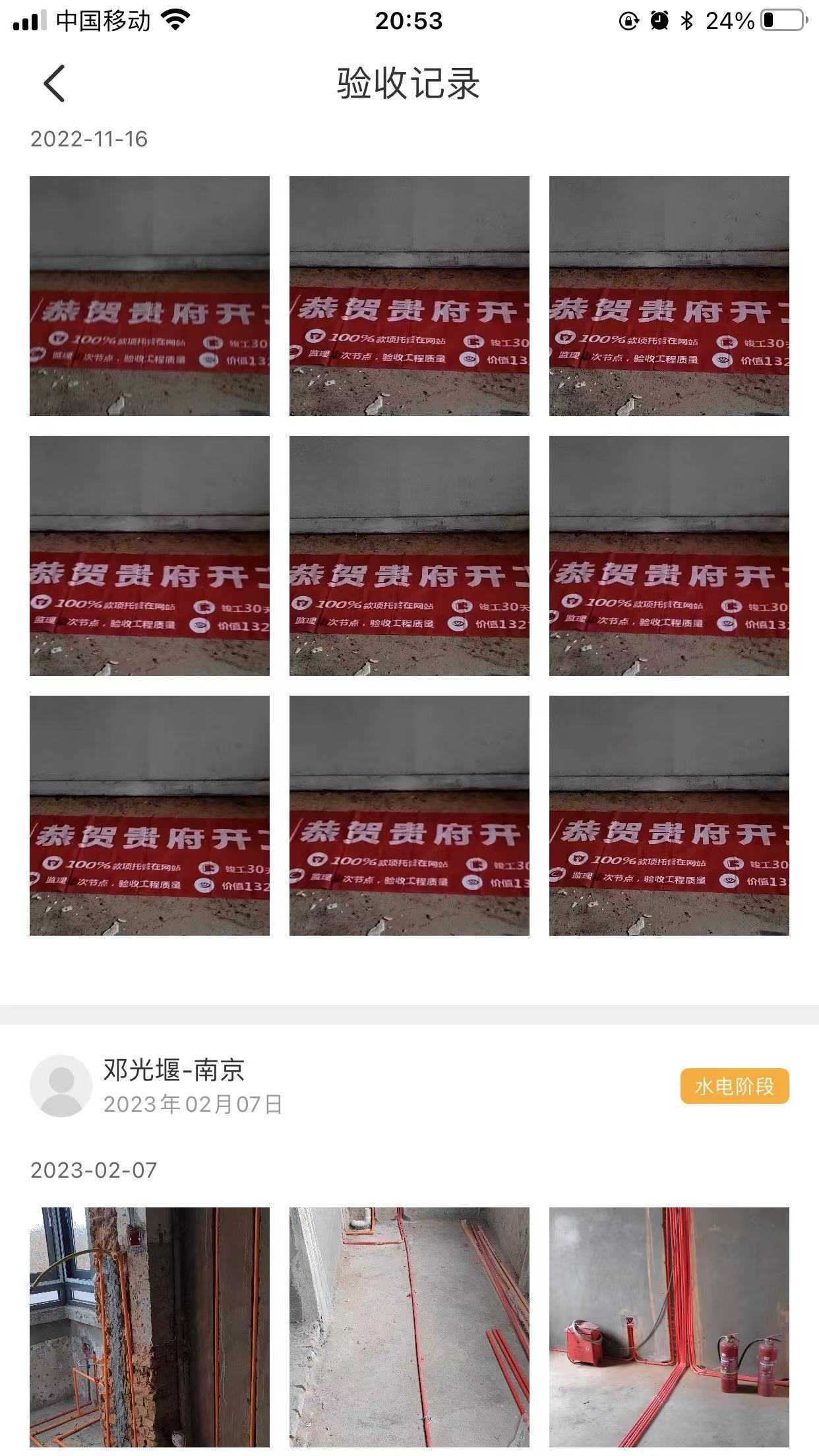Open the avatar of 邓光堰-南京
The image size is (819, 1456).
click(61, 1086)
